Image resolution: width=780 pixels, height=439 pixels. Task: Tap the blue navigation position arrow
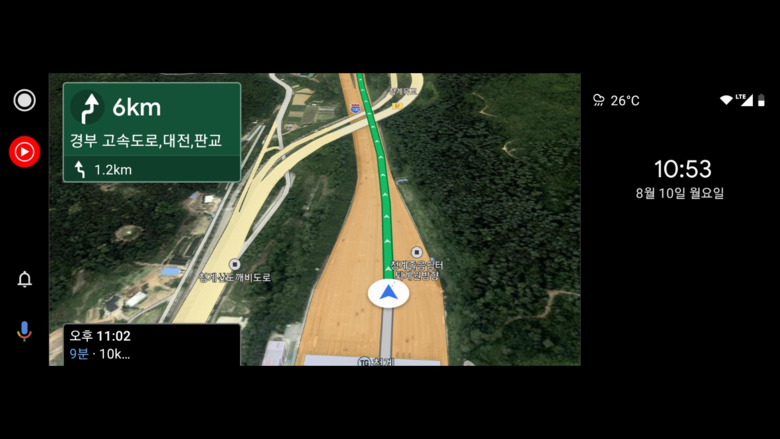click(389, 293)
